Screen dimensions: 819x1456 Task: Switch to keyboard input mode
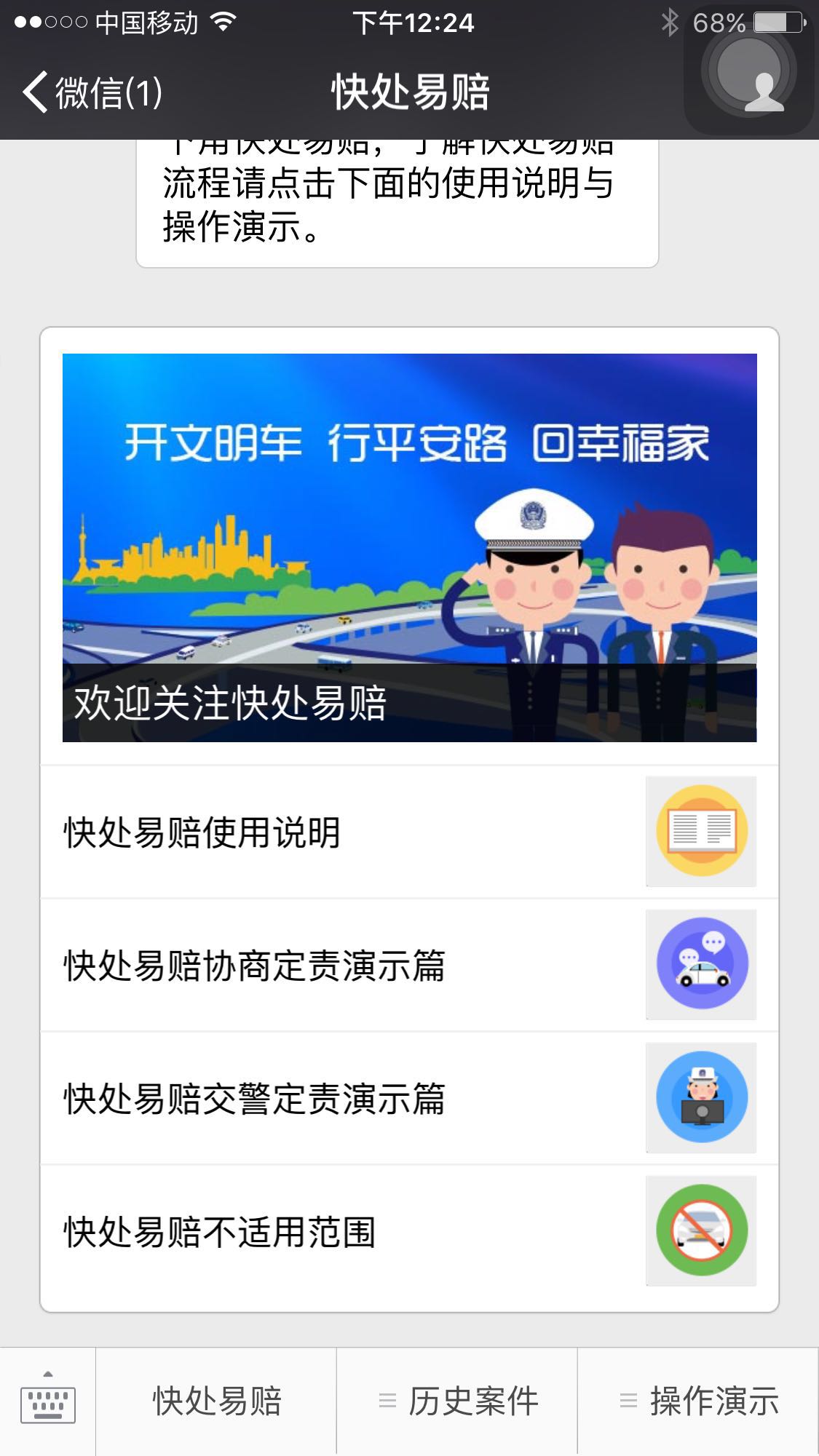click(48, 1401)
